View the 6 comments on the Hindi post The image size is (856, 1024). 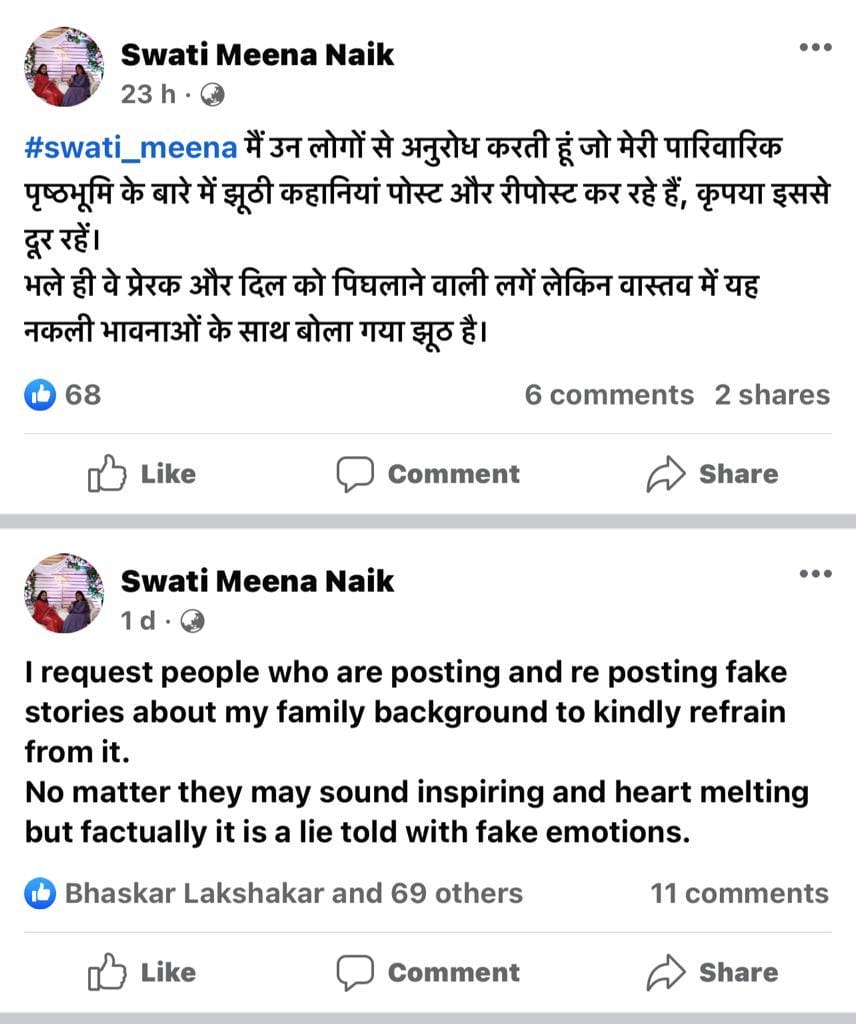point(608,395)
